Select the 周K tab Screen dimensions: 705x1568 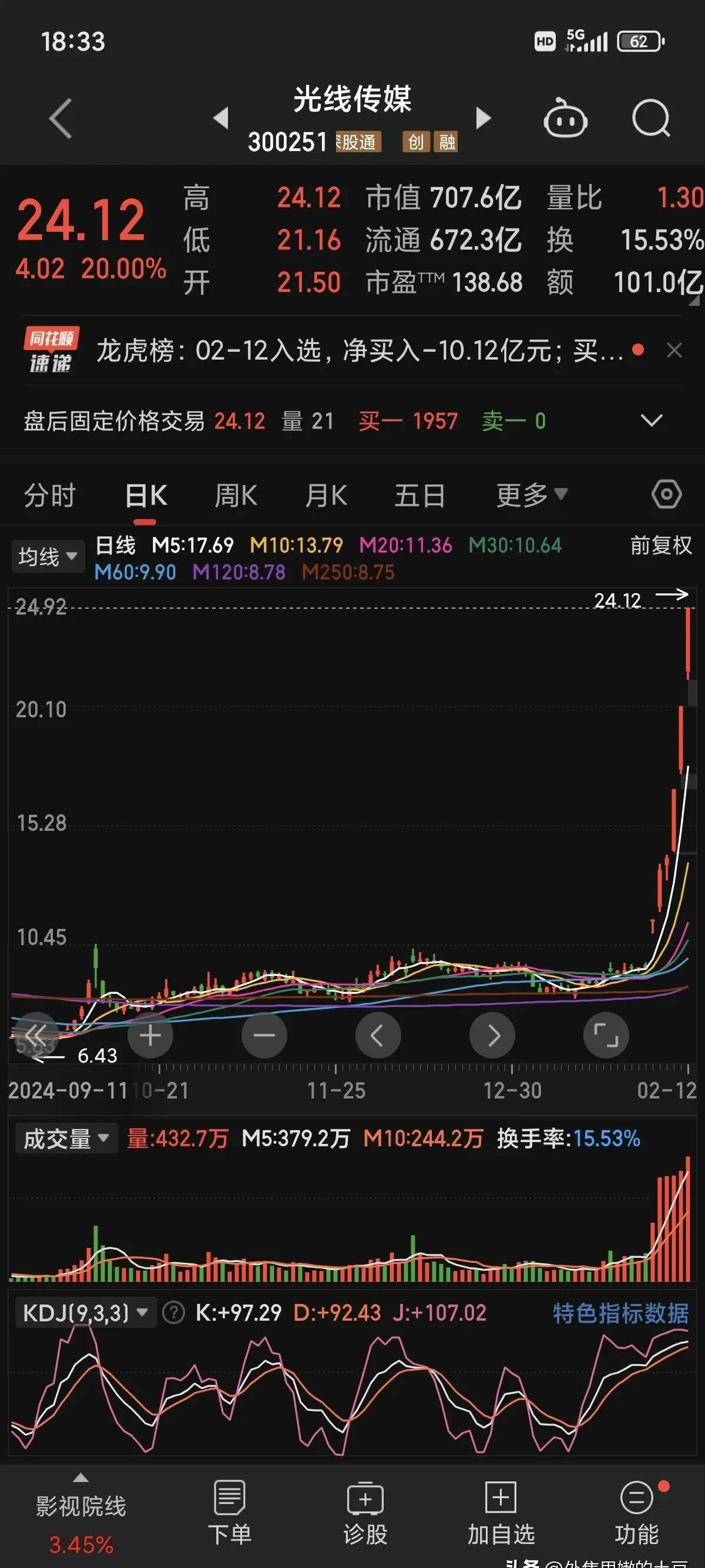point(236,495)
